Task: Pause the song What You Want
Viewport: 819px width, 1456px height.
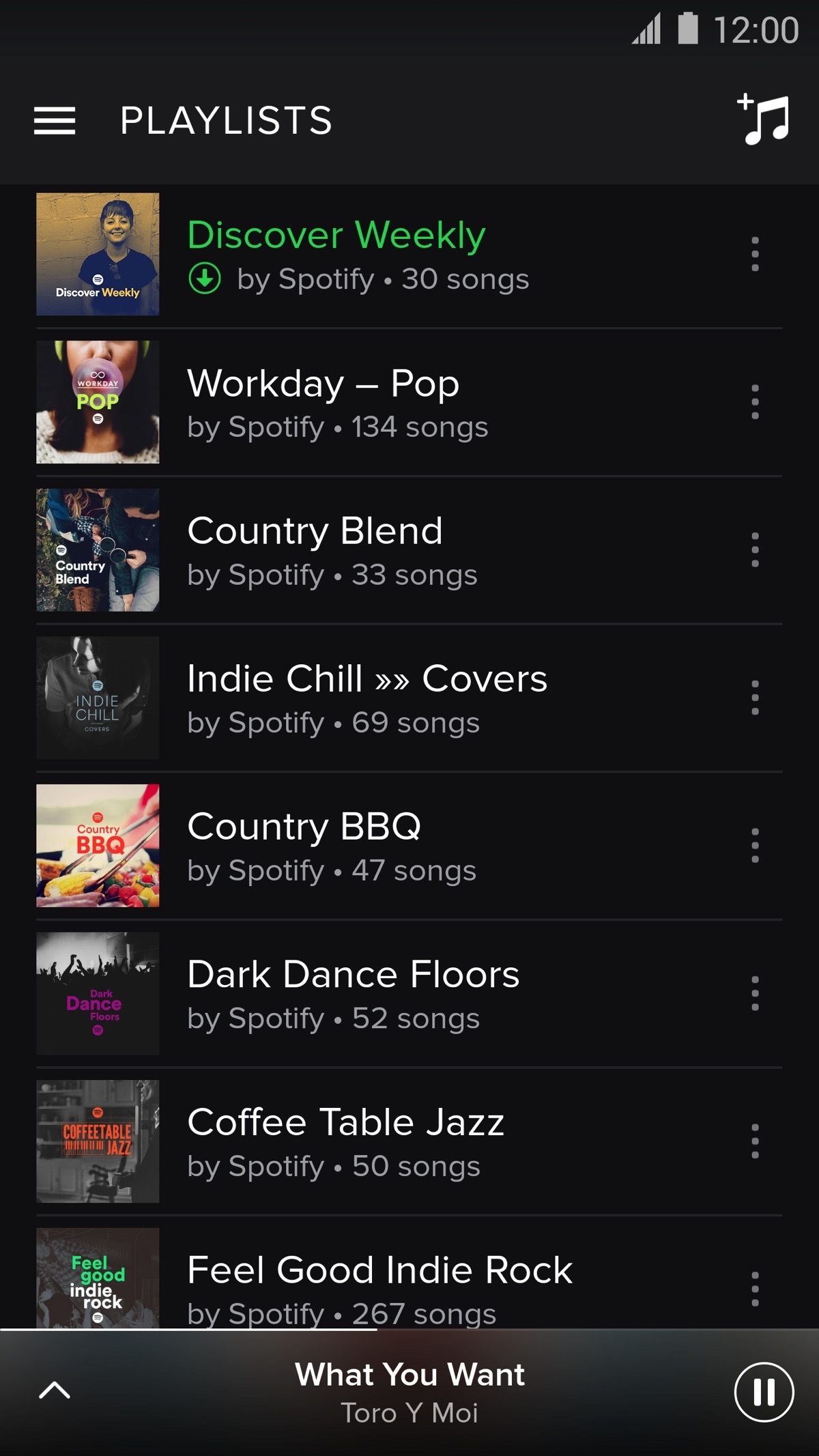Action: tap(764, 1392)
